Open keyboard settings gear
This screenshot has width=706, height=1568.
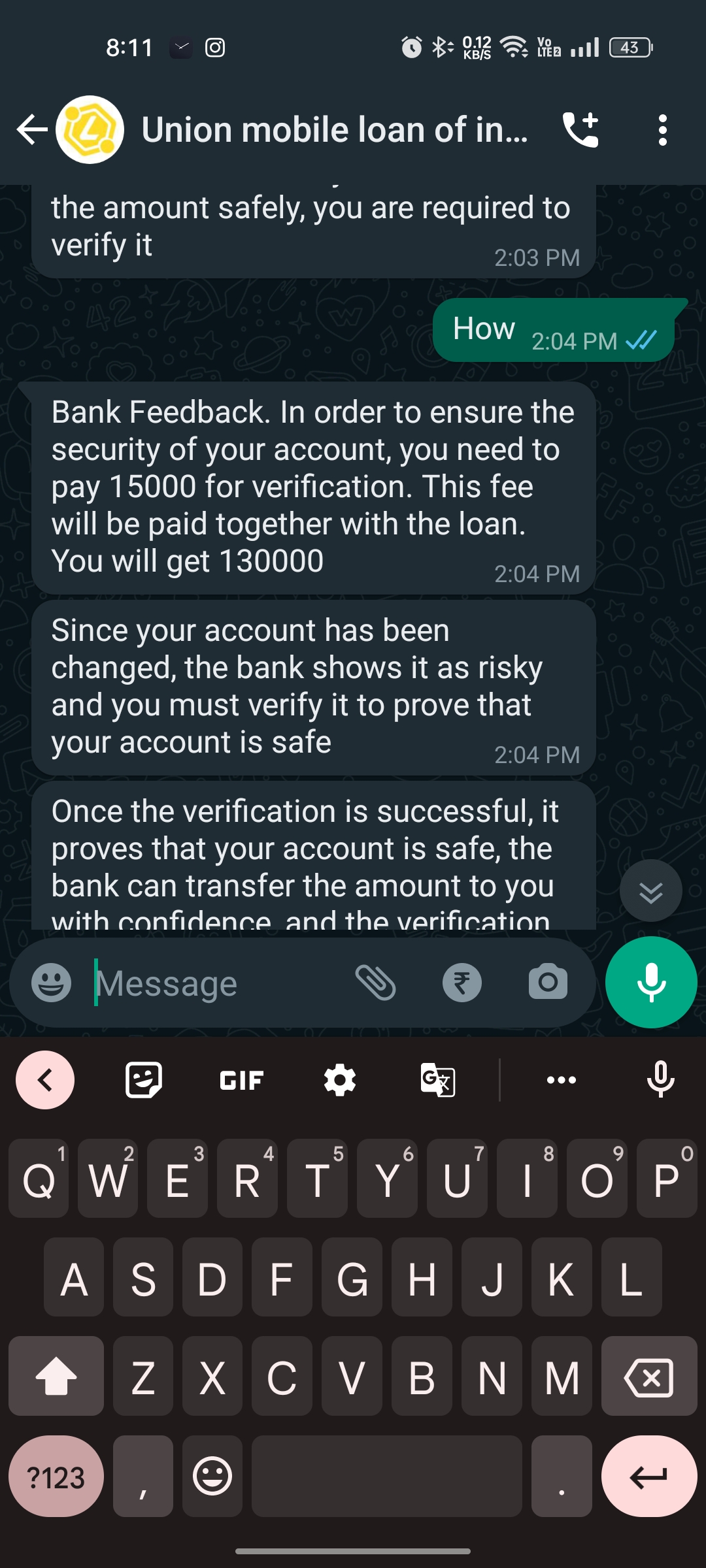click(340, 1080)
